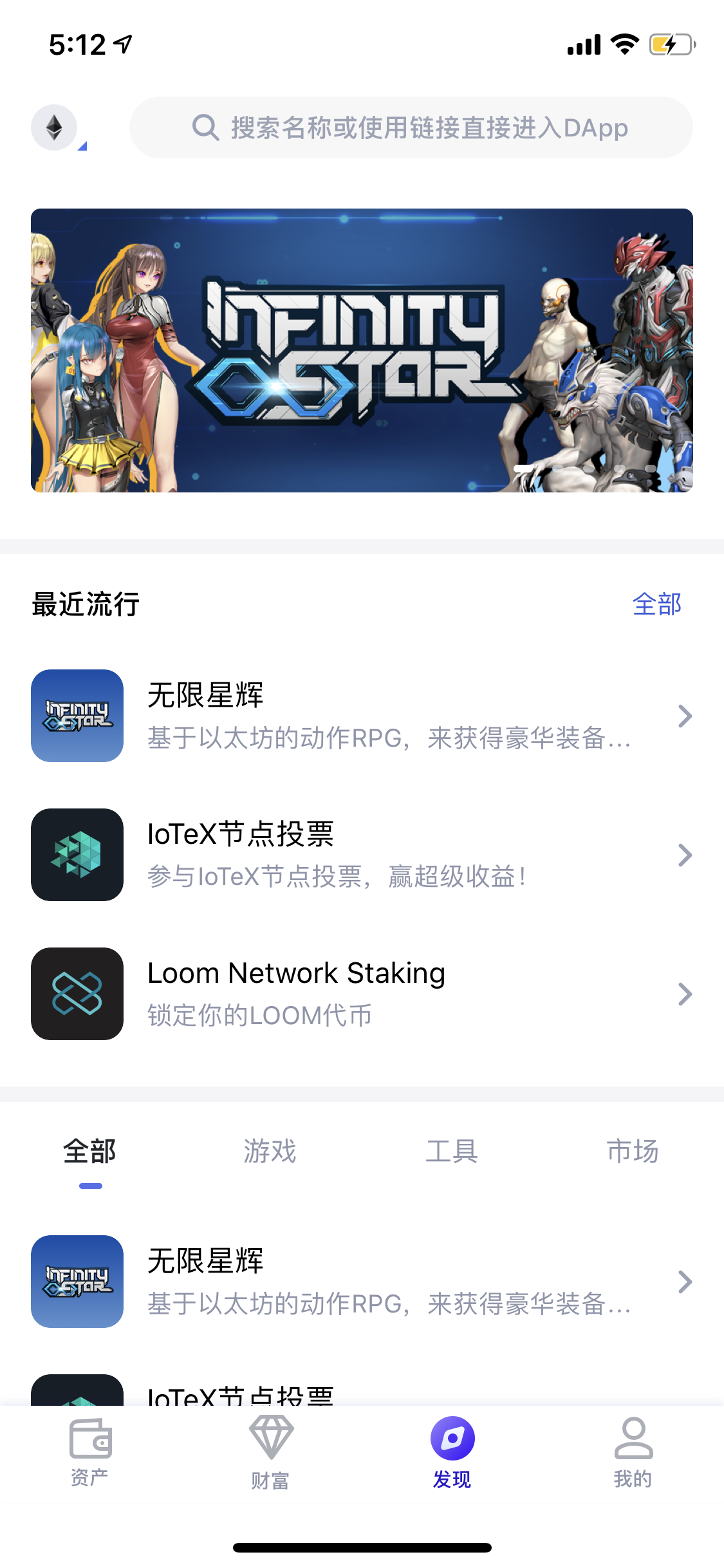This screenshot has height=1568, width=724.
Task: Open IoTeX节点投票 via its chevron arrow
Action: (x=684, y=855)
